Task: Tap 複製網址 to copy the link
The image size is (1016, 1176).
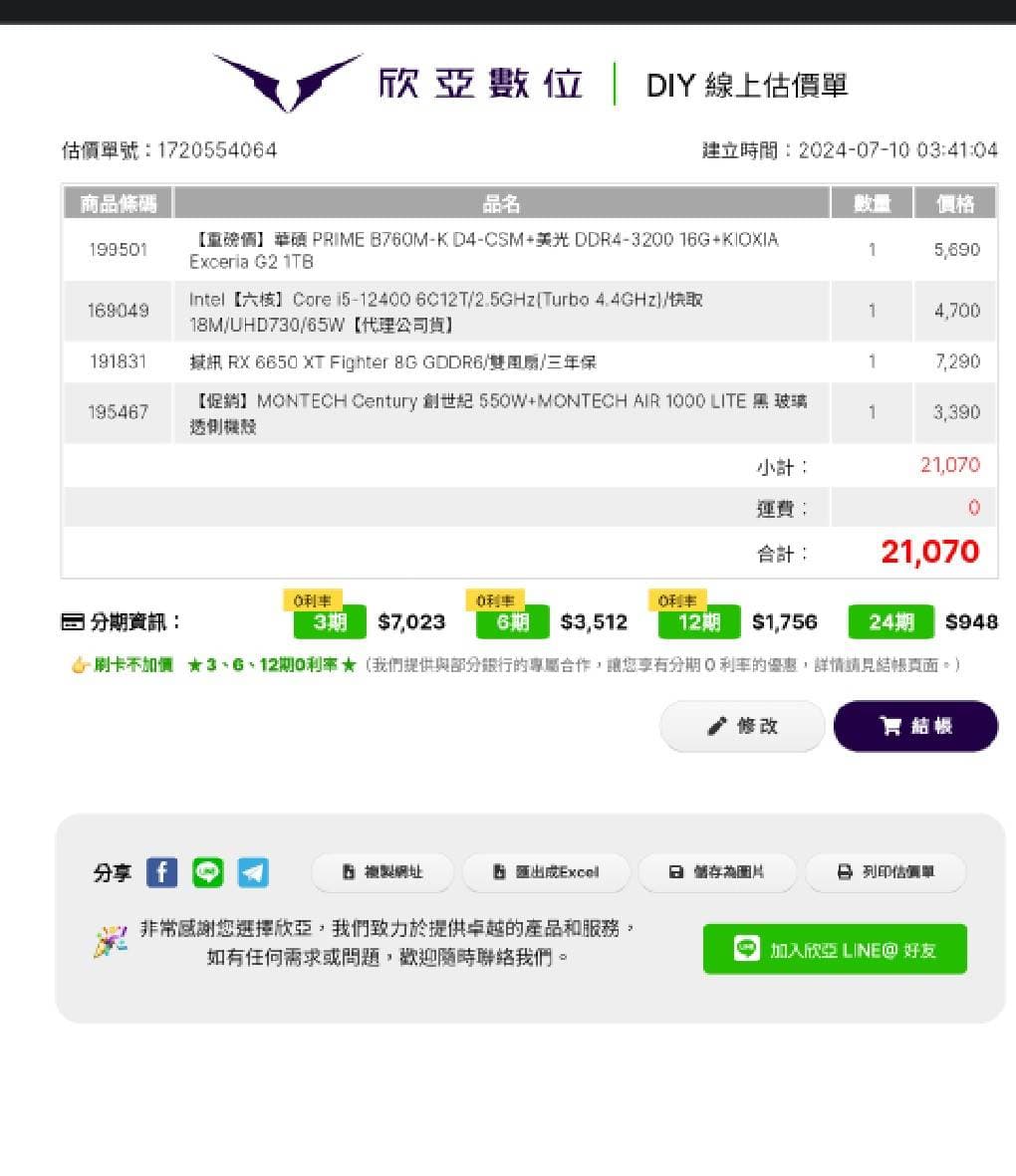Action: (x=382, y=872)
